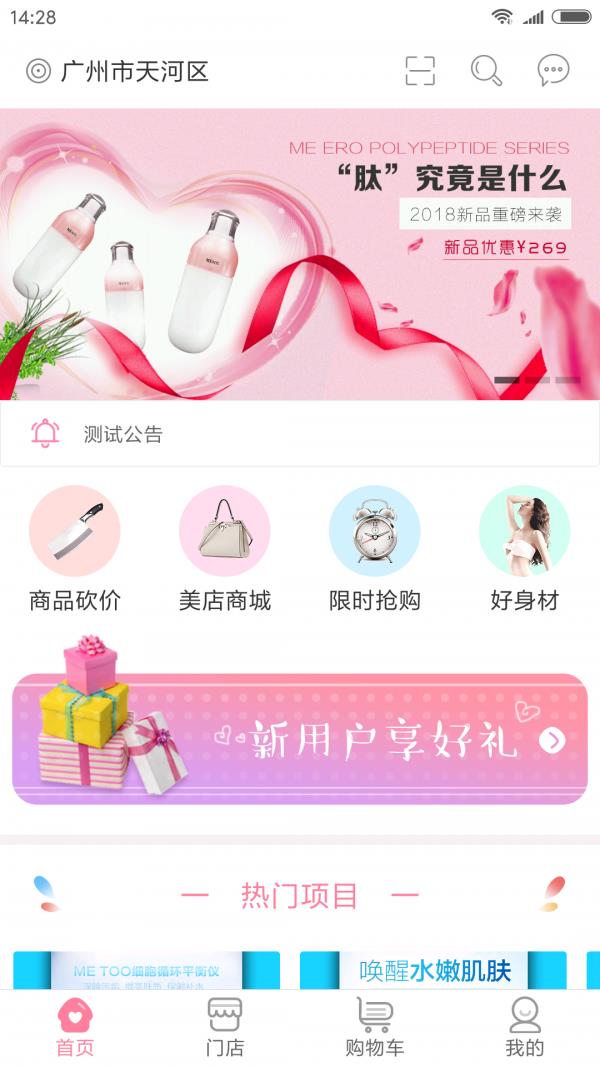
Task: Open the QR code scanner
Action: point(420,71)
